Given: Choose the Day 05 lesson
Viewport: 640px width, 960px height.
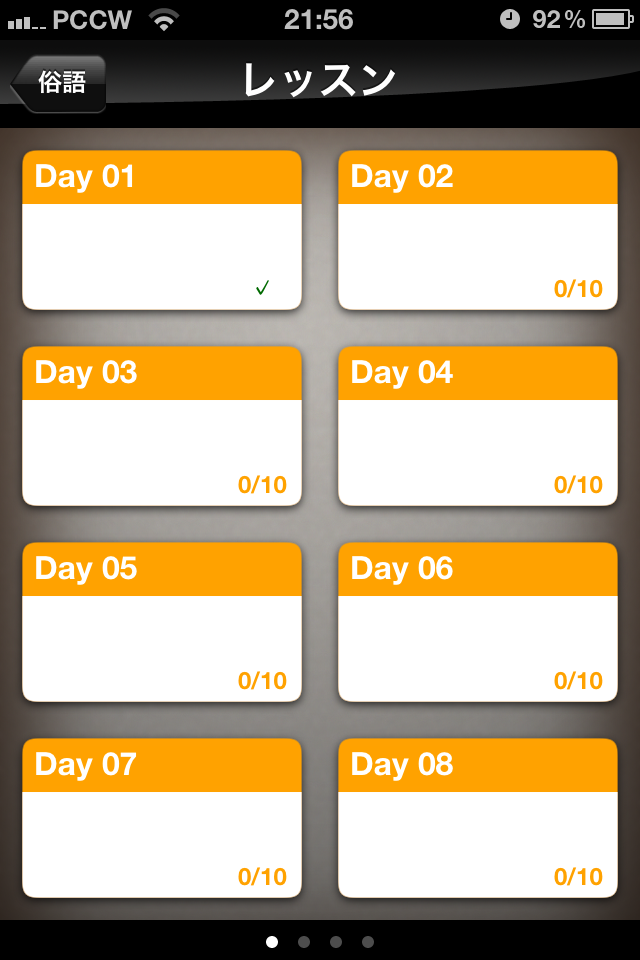Looking at the screenshot, I should pos(162,622).
